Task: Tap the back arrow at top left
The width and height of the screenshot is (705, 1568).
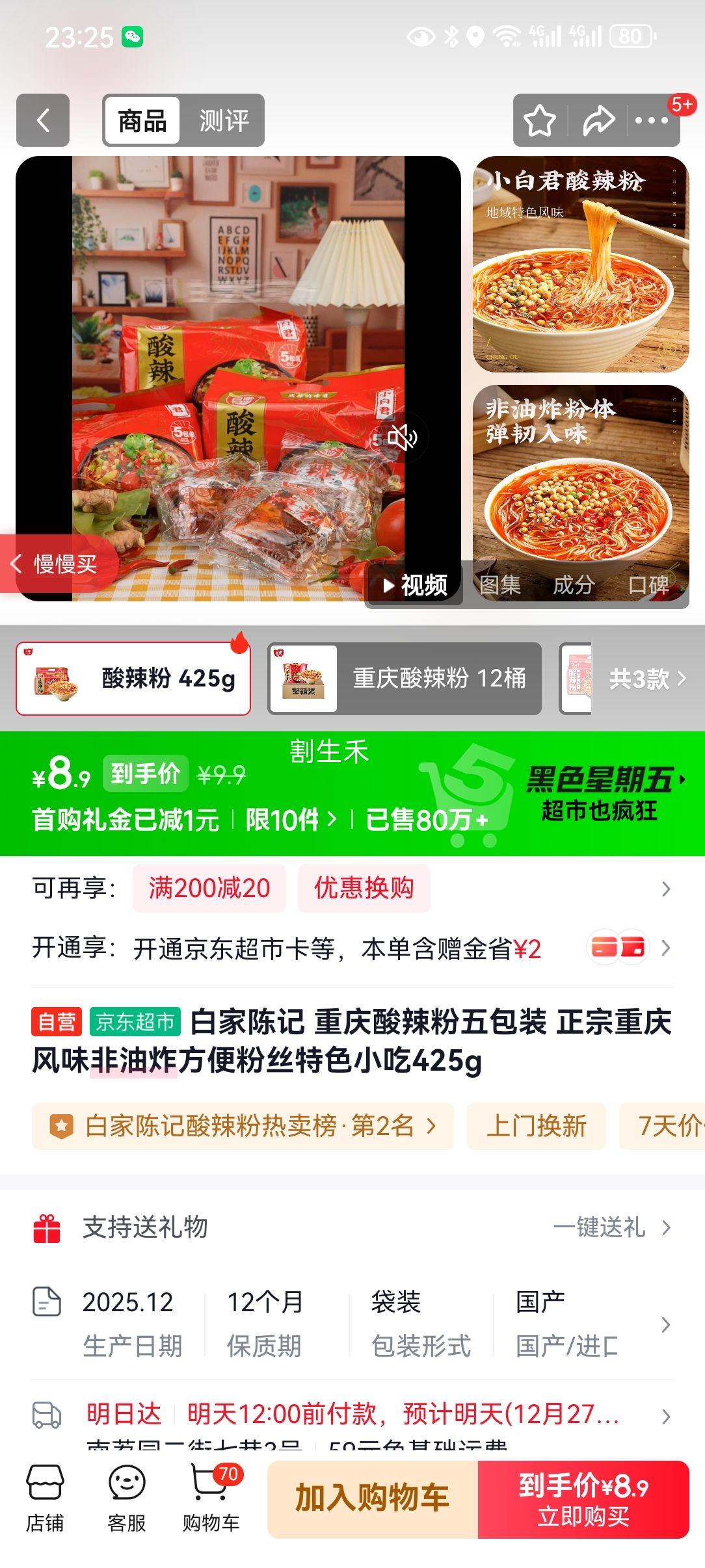Action: pyautogui.click(x=43, y=120)
